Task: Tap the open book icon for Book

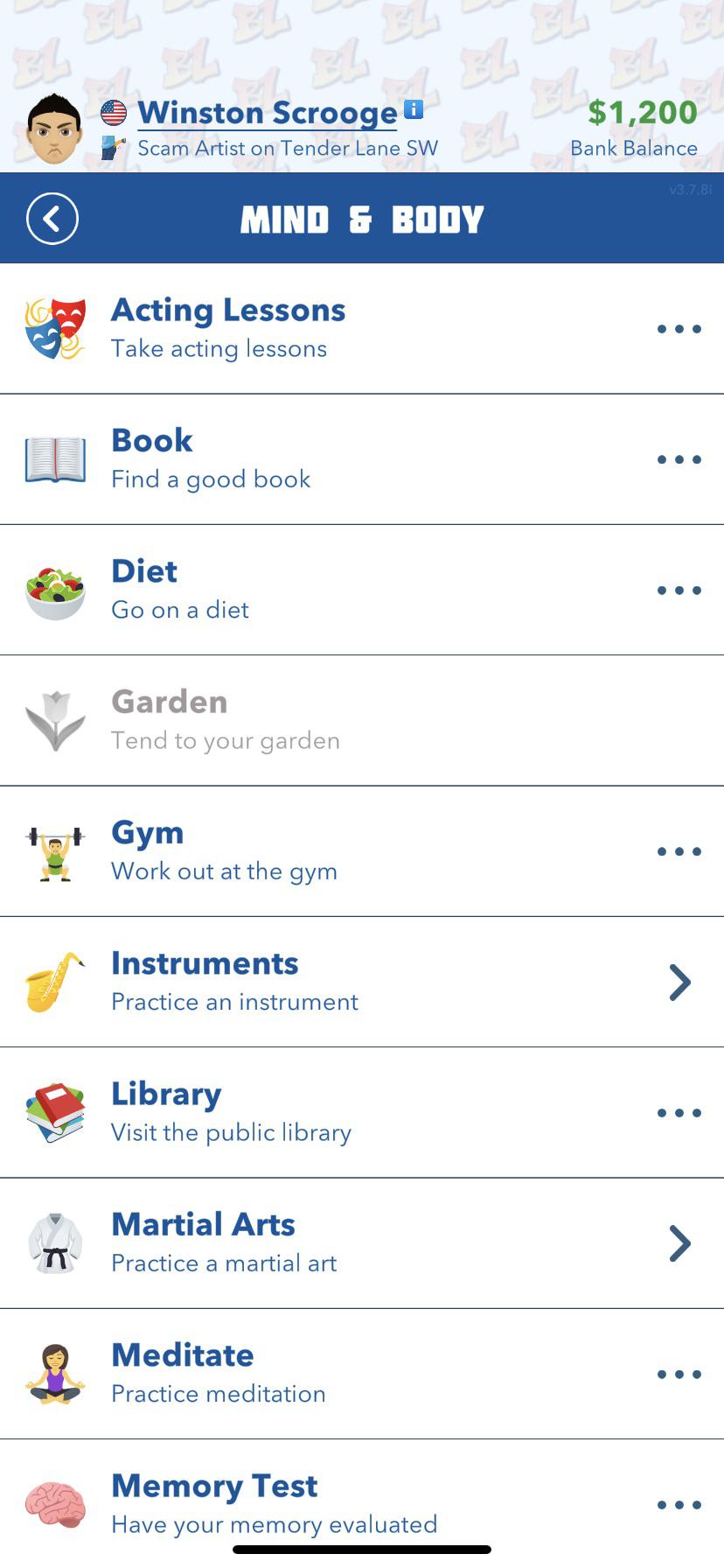Action: pos(55,458)
